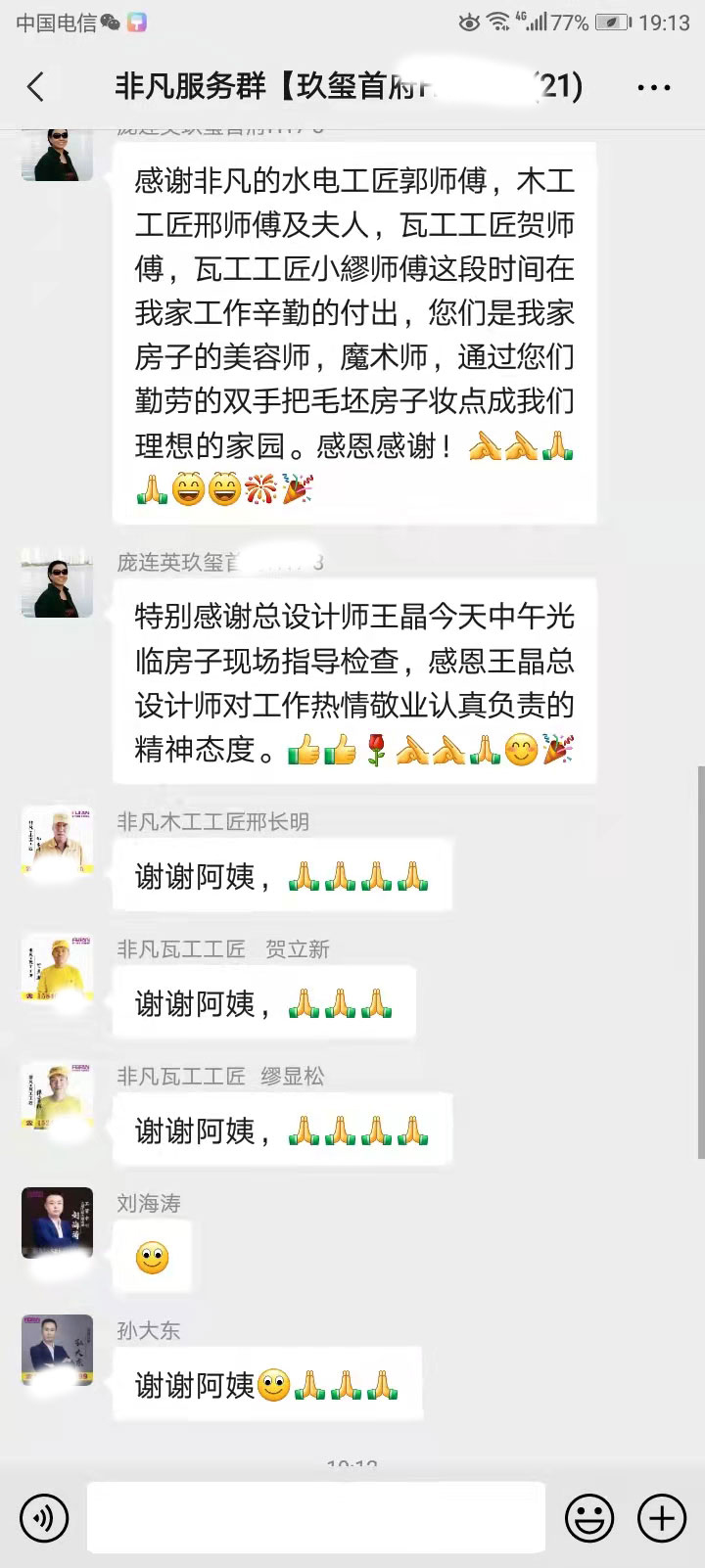The width and height of the screenshot is (705, 1568).
Task: Focus the message text field
Action: pyautogui.click(x=315, y=1517)
